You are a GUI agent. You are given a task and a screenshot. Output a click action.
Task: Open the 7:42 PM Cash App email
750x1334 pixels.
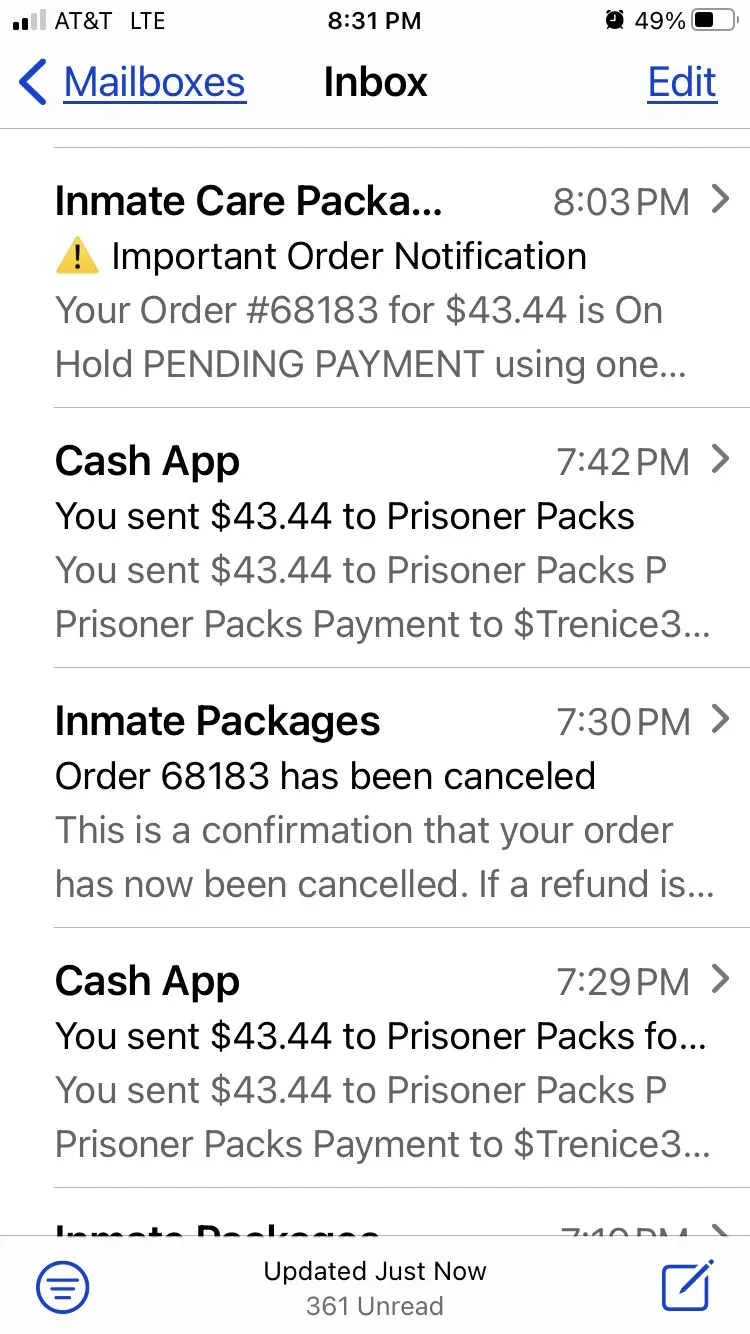[375, 538]
